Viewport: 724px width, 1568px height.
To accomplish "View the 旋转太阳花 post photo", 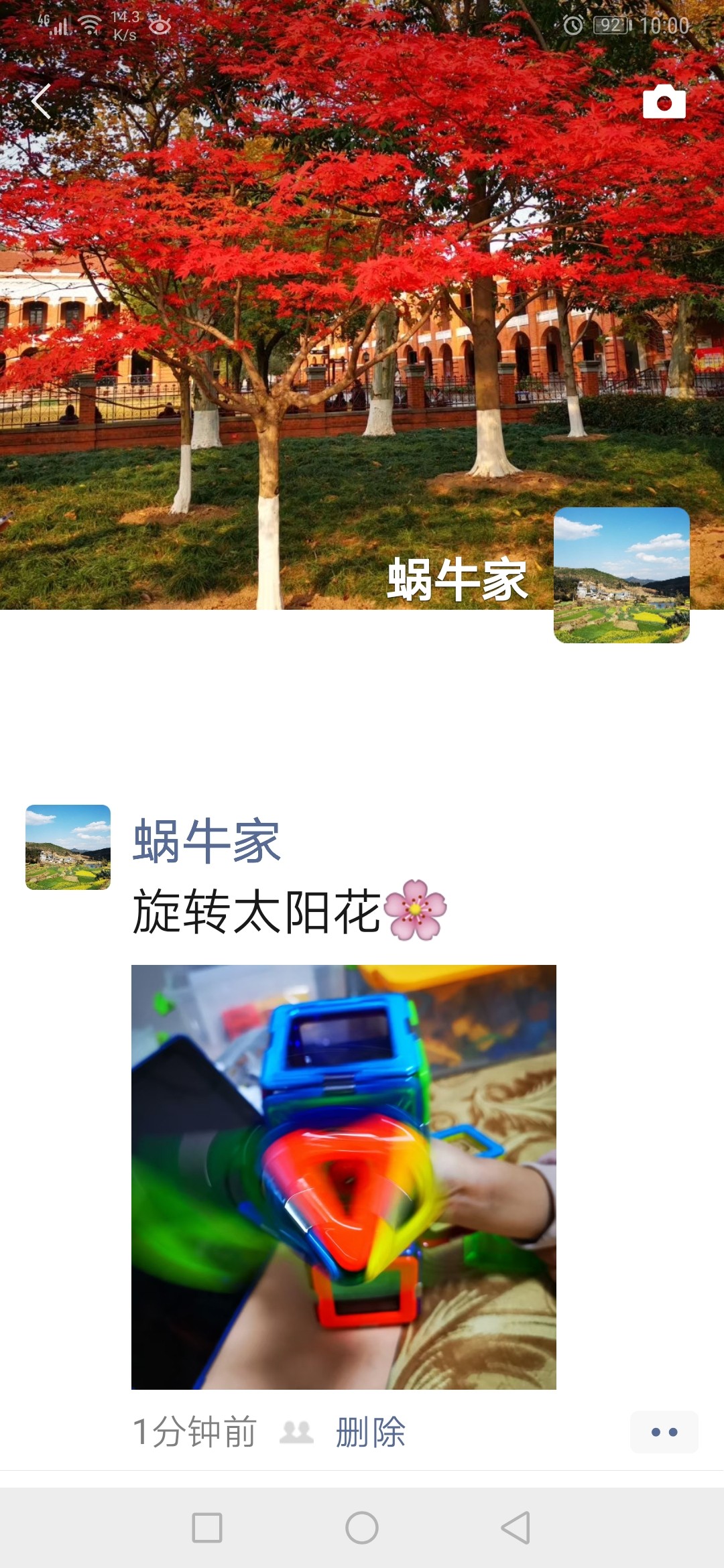I will [x=343, y=1177].
